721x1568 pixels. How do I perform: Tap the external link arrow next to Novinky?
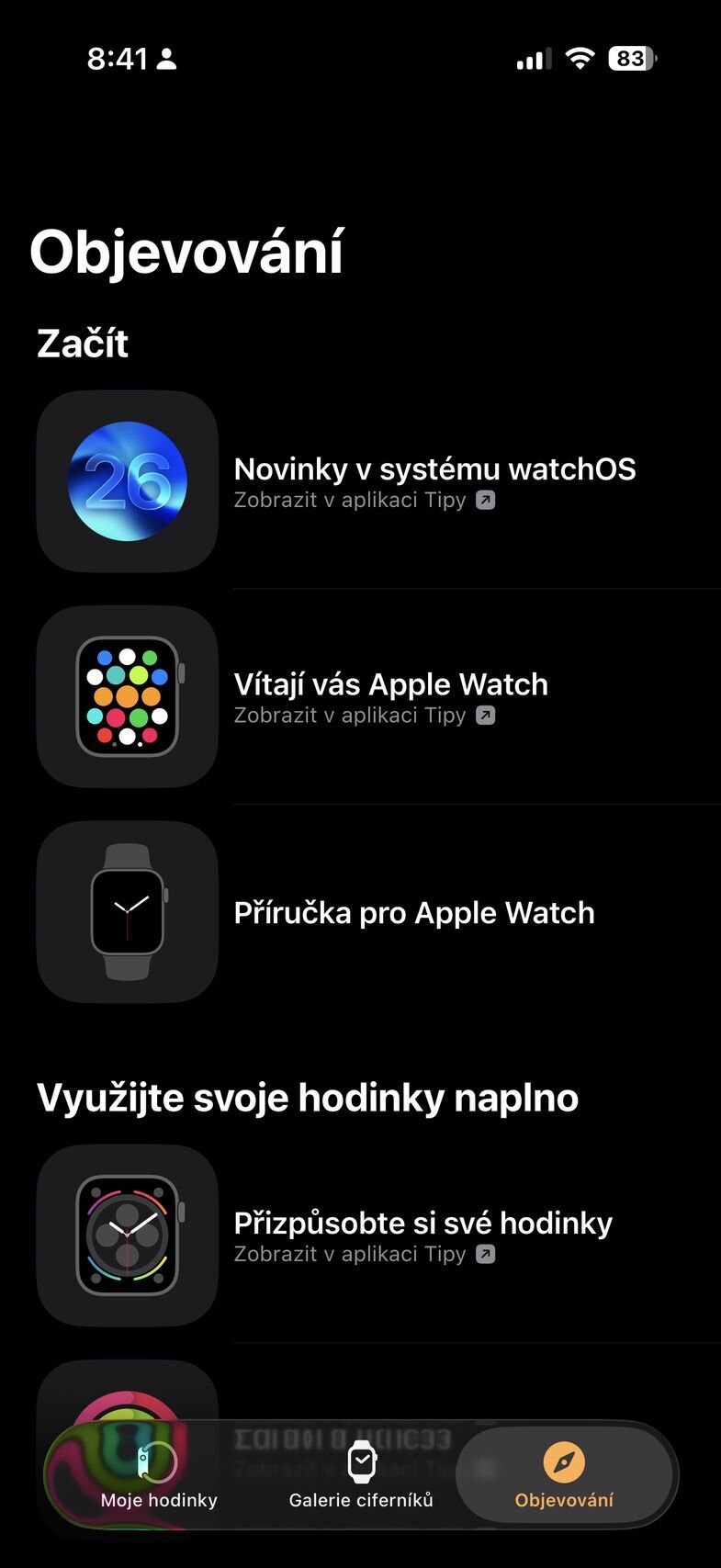485,500
